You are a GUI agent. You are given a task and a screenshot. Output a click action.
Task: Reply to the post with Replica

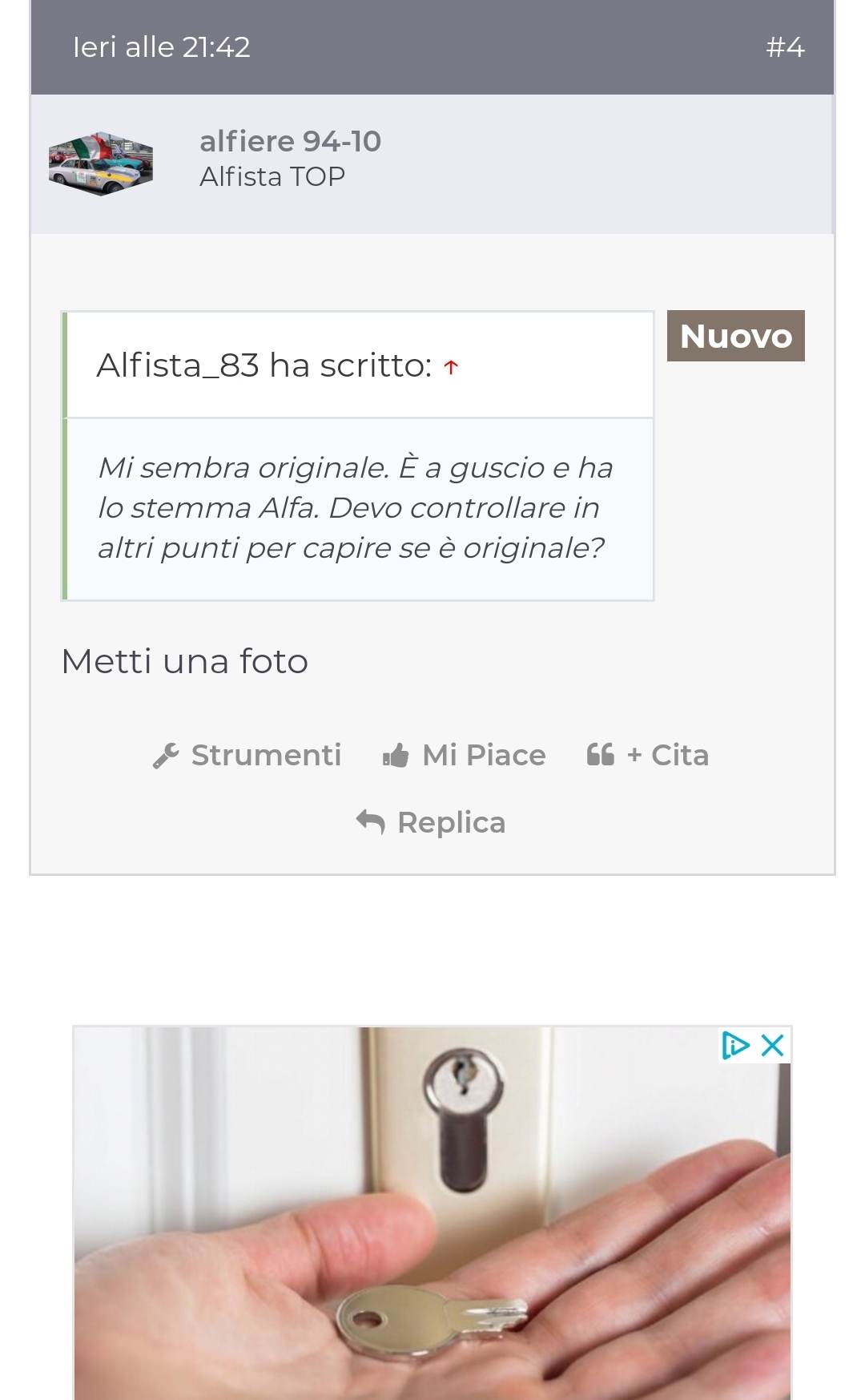coord(431,822)
